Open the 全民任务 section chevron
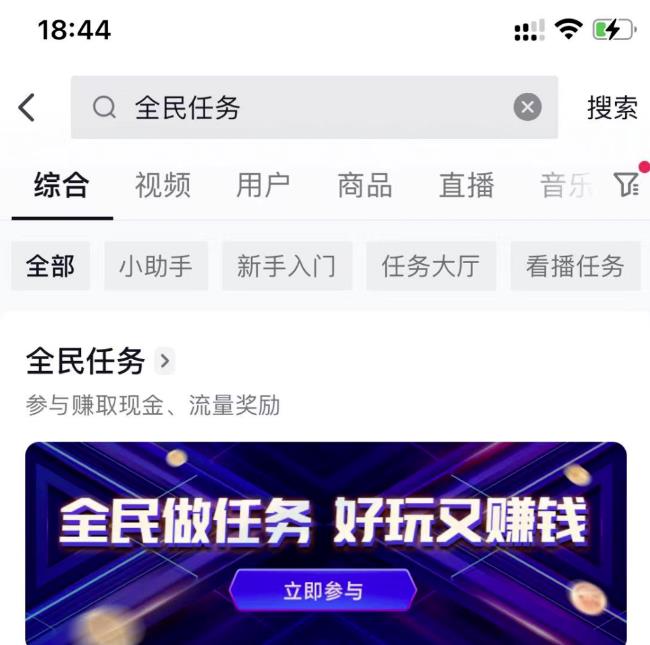The height and width of the screenshot is (645, 650). (165, 361)
